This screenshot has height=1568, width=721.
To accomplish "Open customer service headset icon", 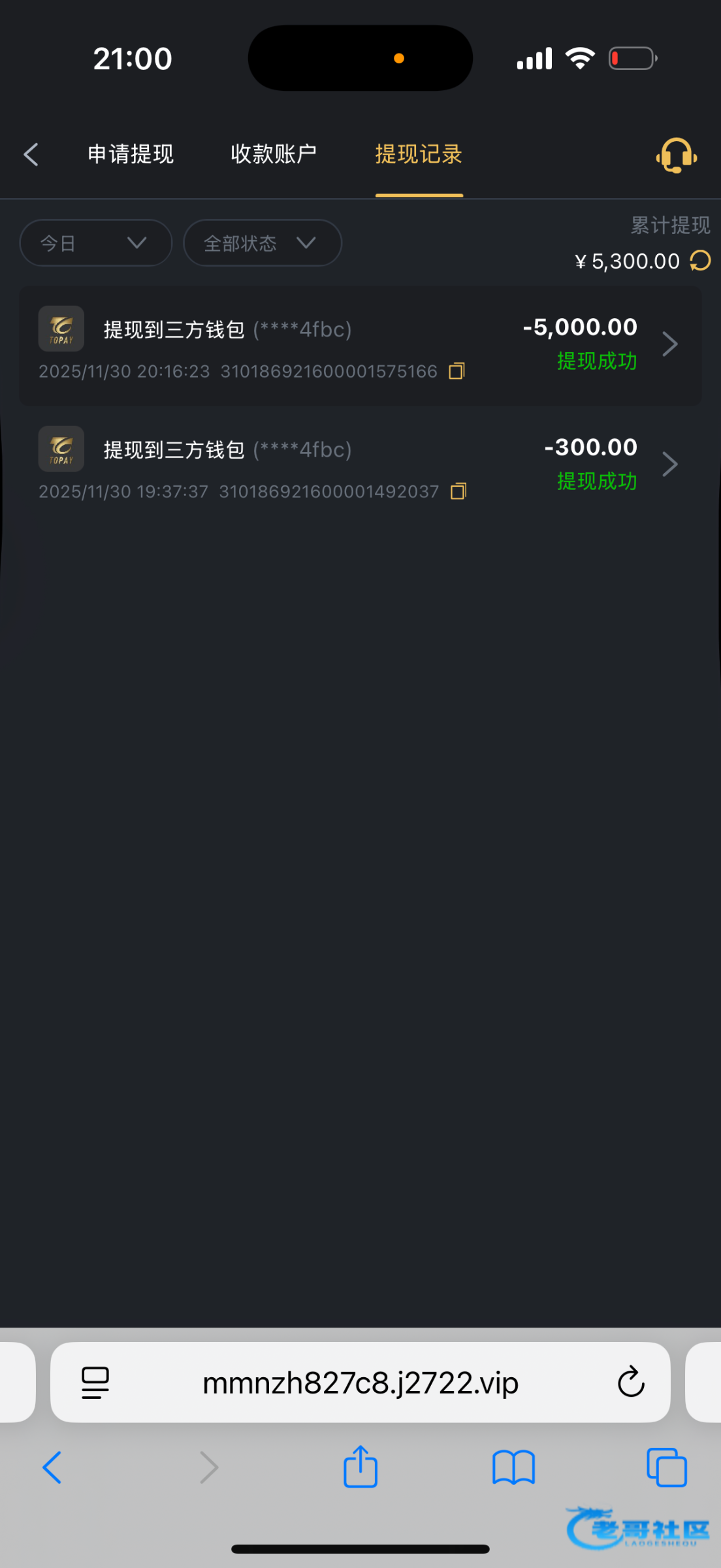I will (x=676, y=155).
